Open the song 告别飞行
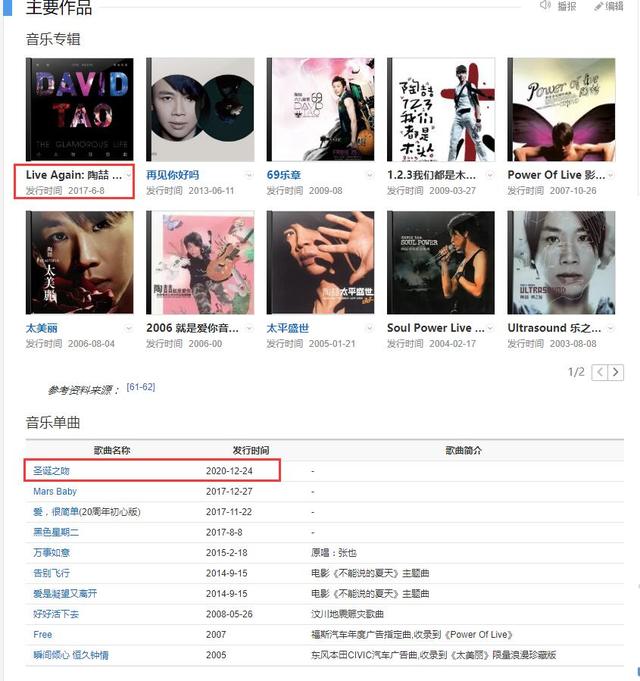This screenshot has height=681, width=640. 52,574
